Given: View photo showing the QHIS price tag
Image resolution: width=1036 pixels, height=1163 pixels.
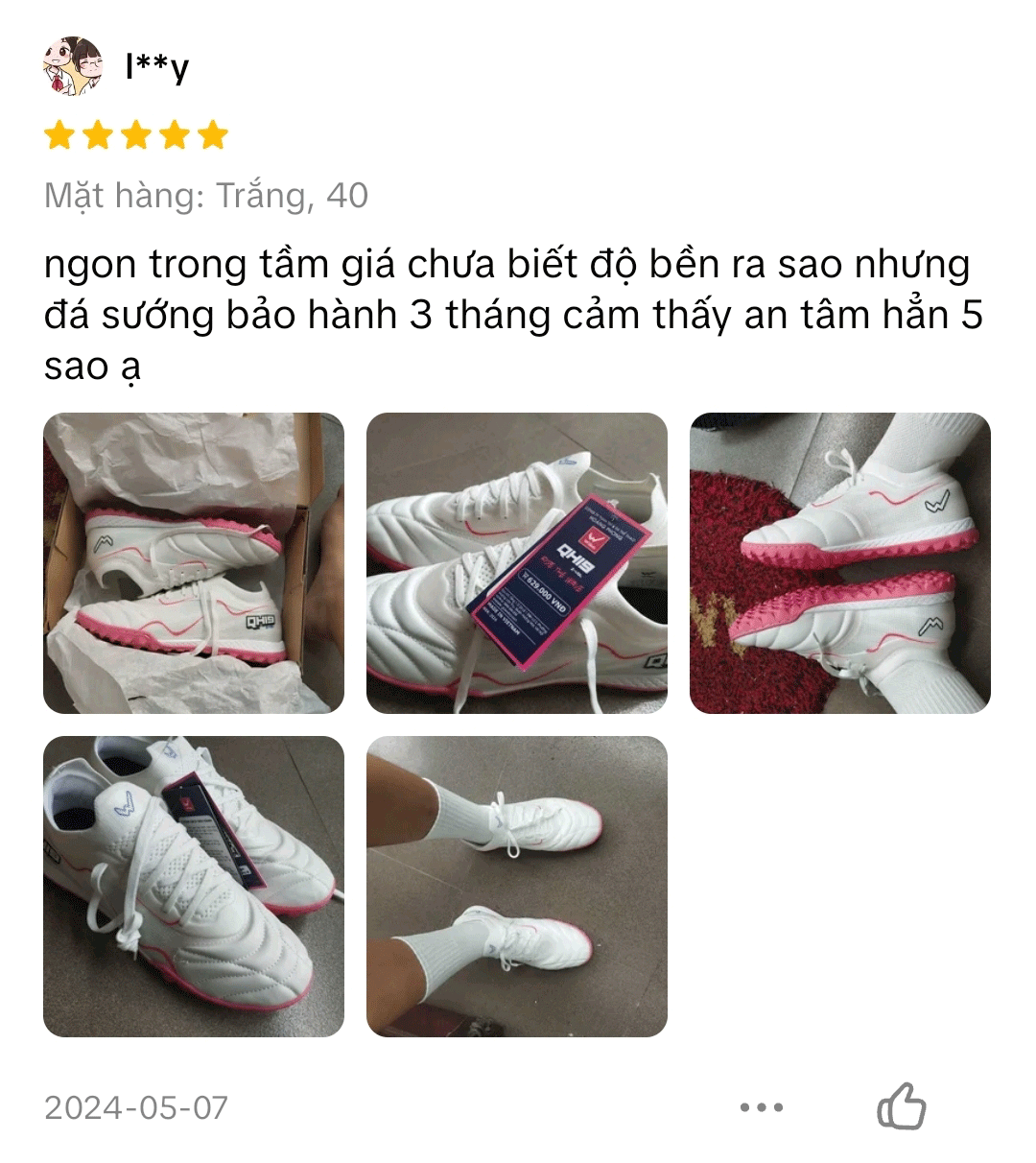Looking at the screenshot, I should pyautogui.click(x=516, y=563).
